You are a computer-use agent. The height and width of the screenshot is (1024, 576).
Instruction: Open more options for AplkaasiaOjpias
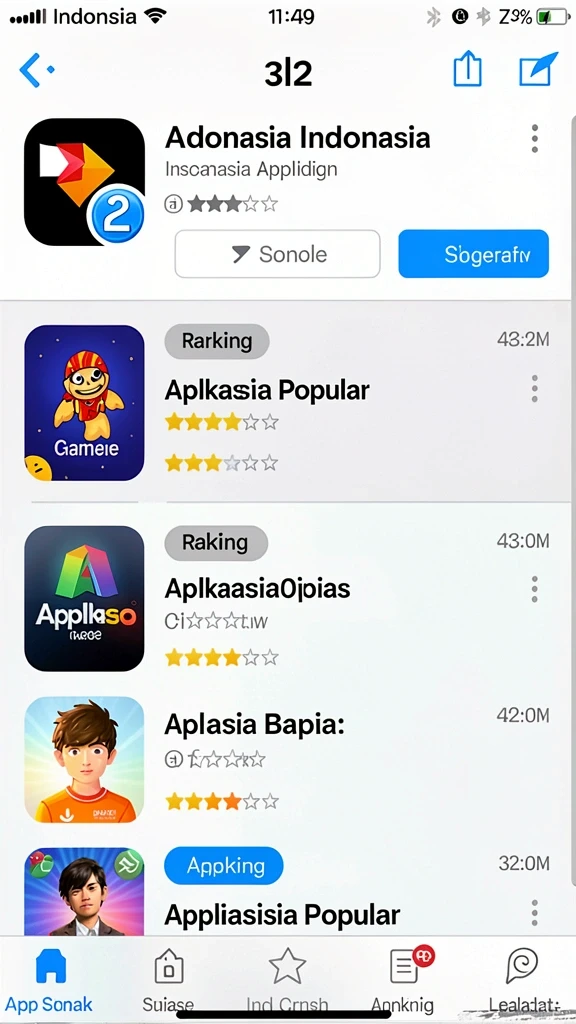[x=535, y=589]
